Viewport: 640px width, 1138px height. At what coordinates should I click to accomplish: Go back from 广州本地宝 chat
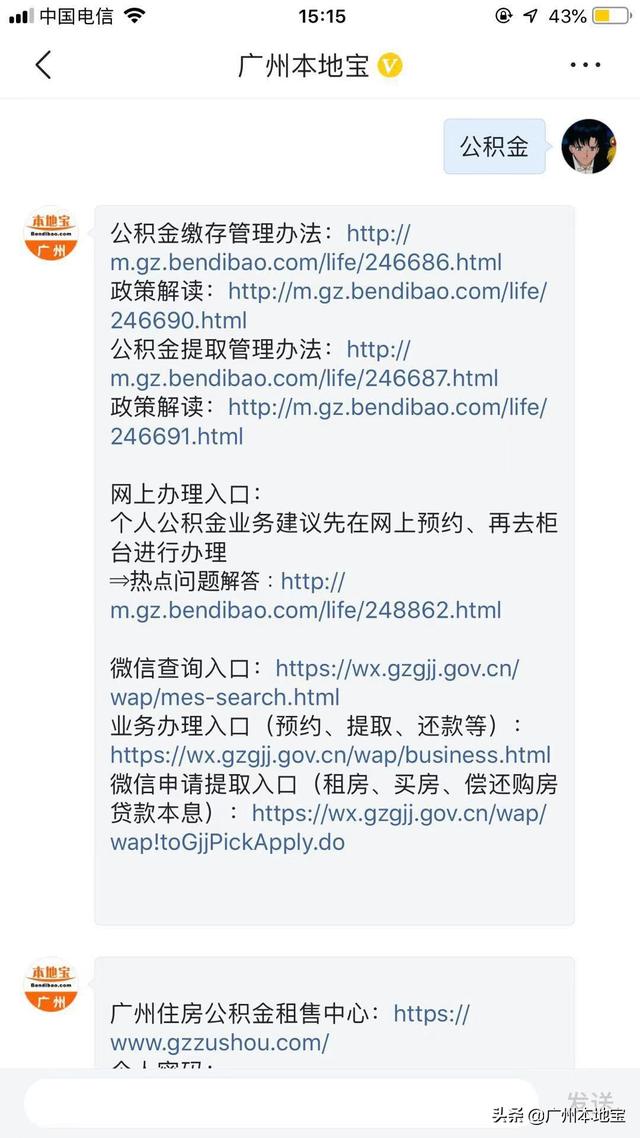click(x=42, y=66)
